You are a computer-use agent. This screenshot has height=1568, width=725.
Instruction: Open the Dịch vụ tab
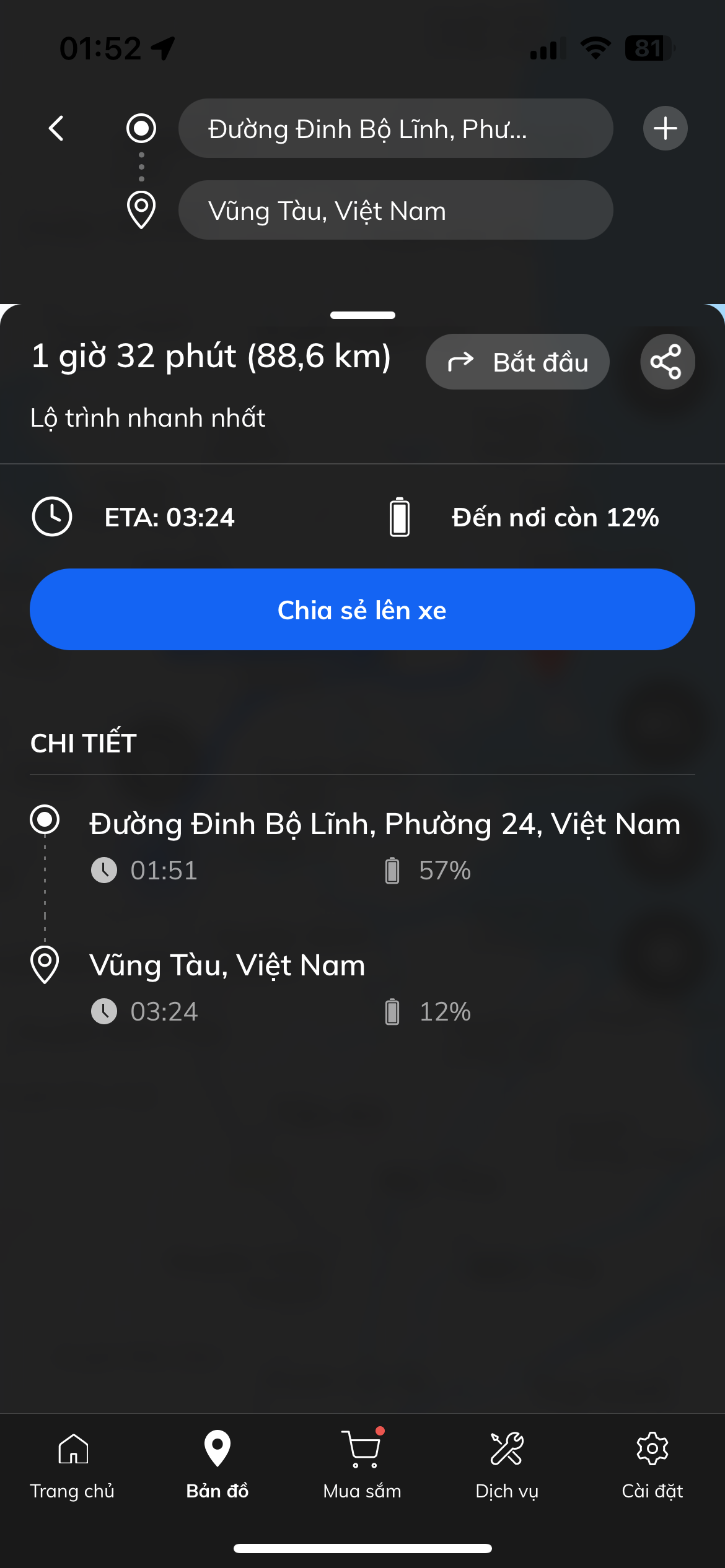(507, 1465)
